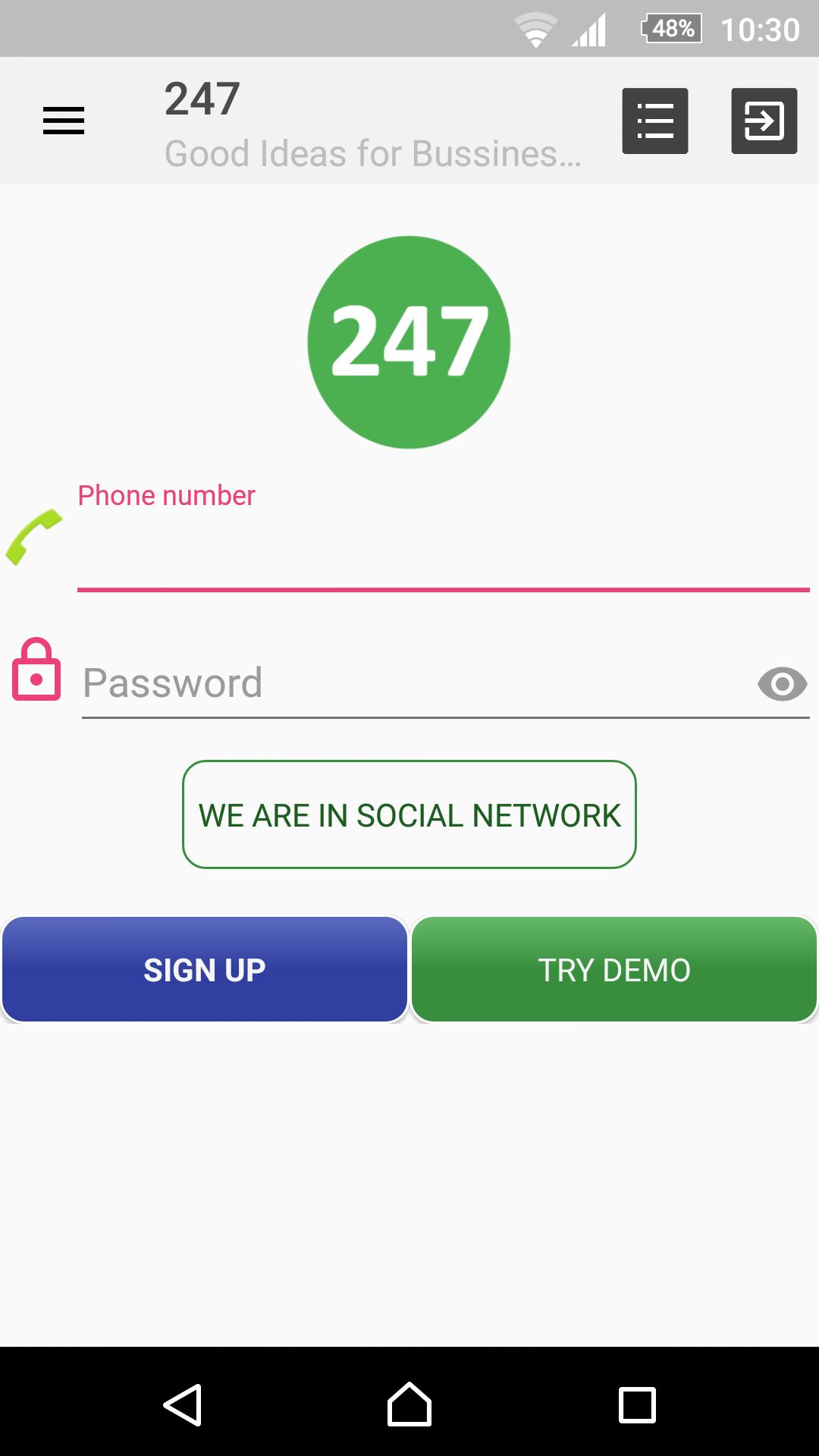Open the list icon in toolbar
The width and height of the screenshot is (819, 1456).
tap(655, 121)
